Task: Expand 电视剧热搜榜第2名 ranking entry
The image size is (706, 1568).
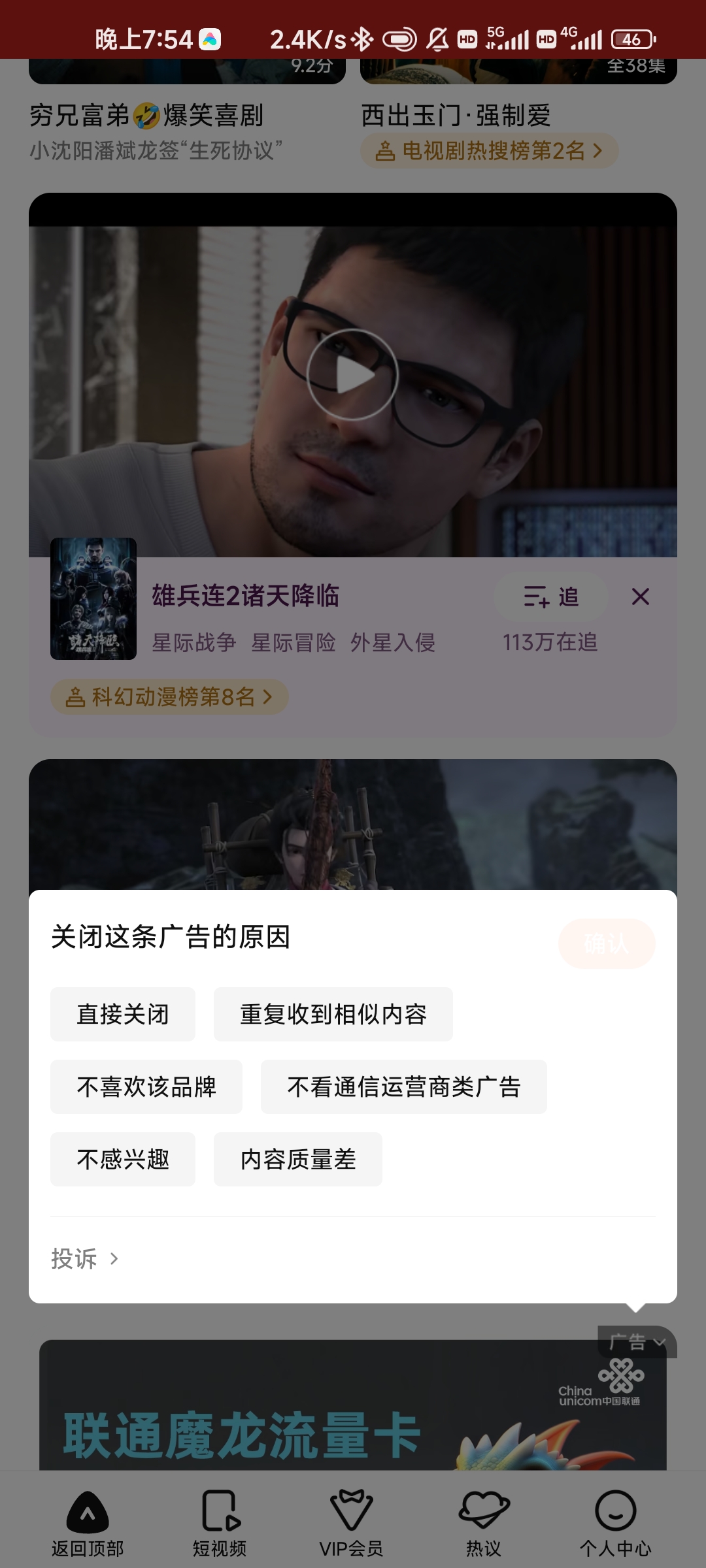Action: [x=489, y=151]
